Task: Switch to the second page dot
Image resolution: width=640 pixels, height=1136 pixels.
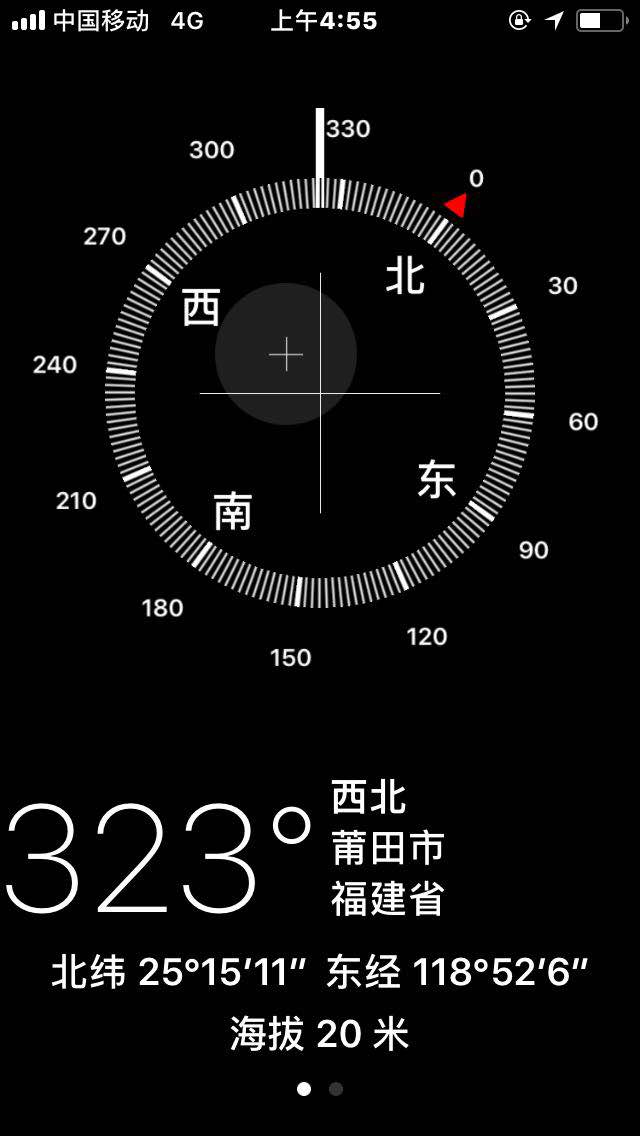Action: [x=336, y=1089]
